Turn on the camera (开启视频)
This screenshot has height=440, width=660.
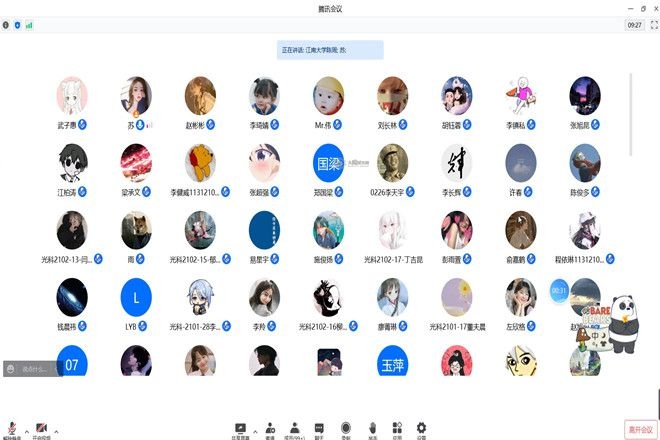tap(42, 428)
